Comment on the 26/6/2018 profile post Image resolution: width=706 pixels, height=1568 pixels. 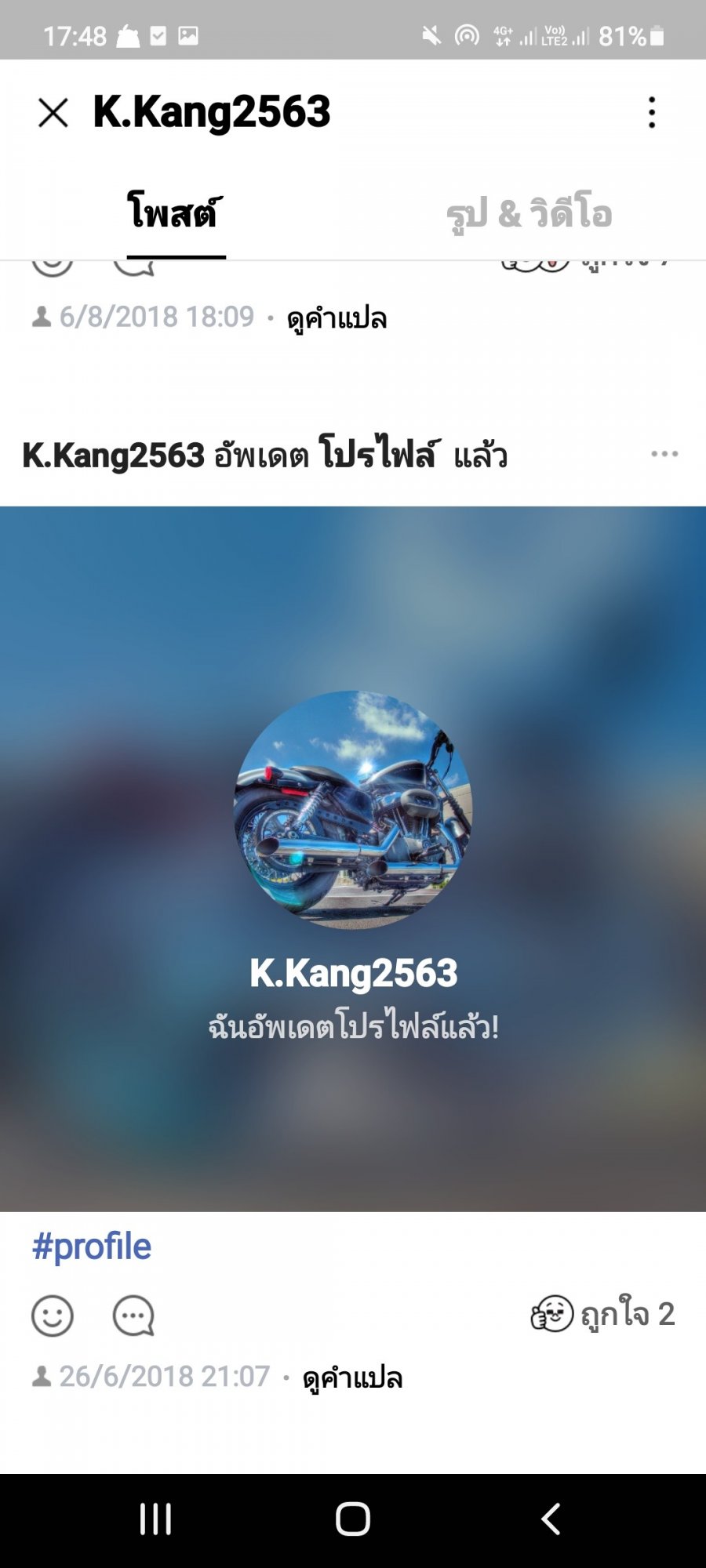pos(133,1316)
